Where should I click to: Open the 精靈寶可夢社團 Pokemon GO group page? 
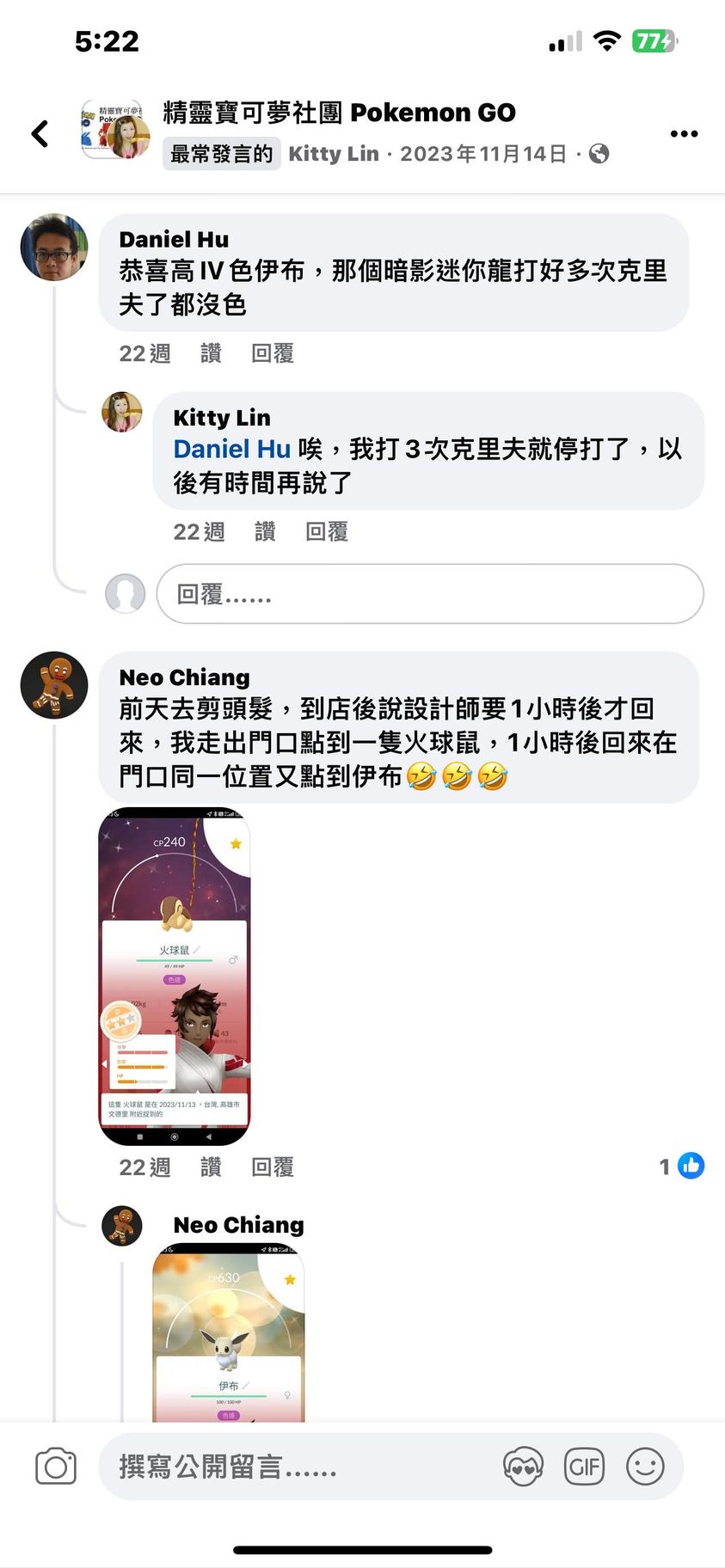[x=339, y=113]
